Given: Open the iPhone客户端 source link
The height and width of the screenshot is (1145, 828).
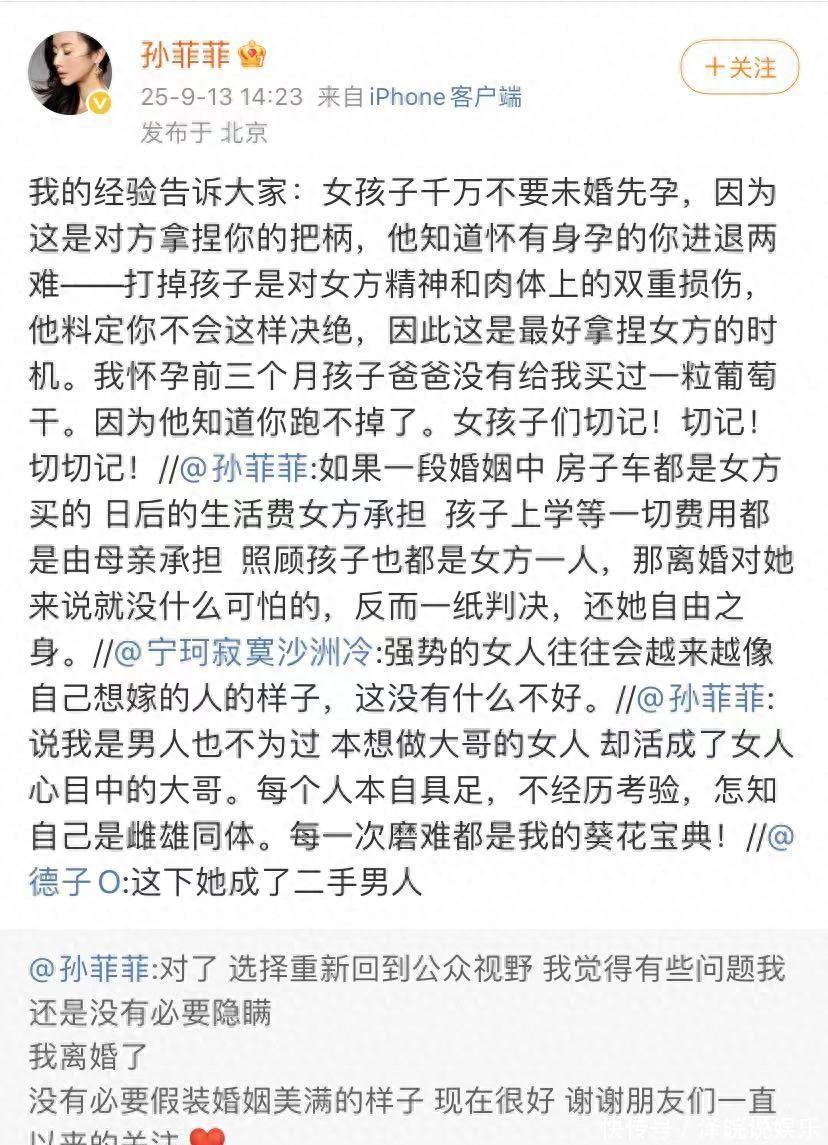Looking at the screenshot, I should [x=445, y=97].
